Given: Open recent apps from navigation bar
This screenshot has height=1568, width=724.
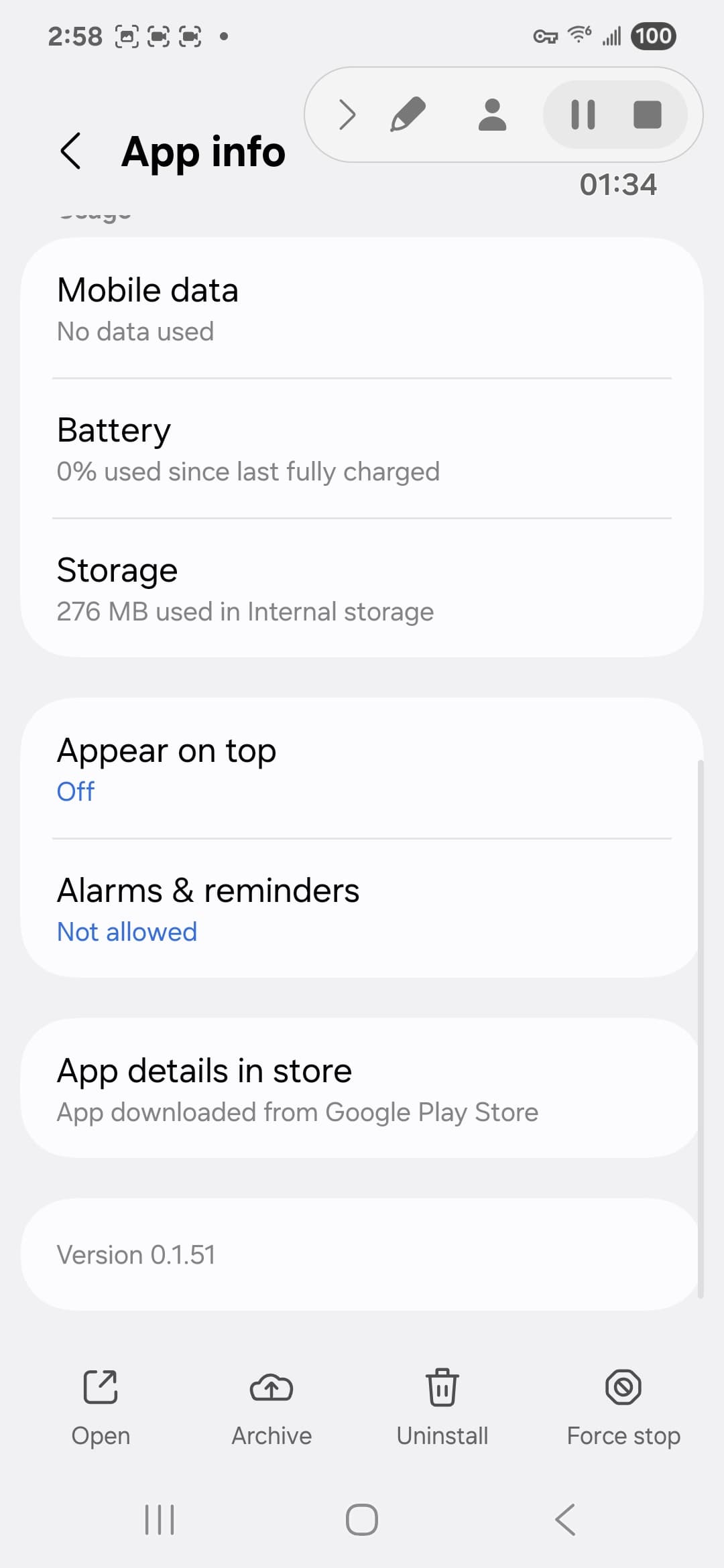Looking at the screenshot, I should click(160, 1519).
